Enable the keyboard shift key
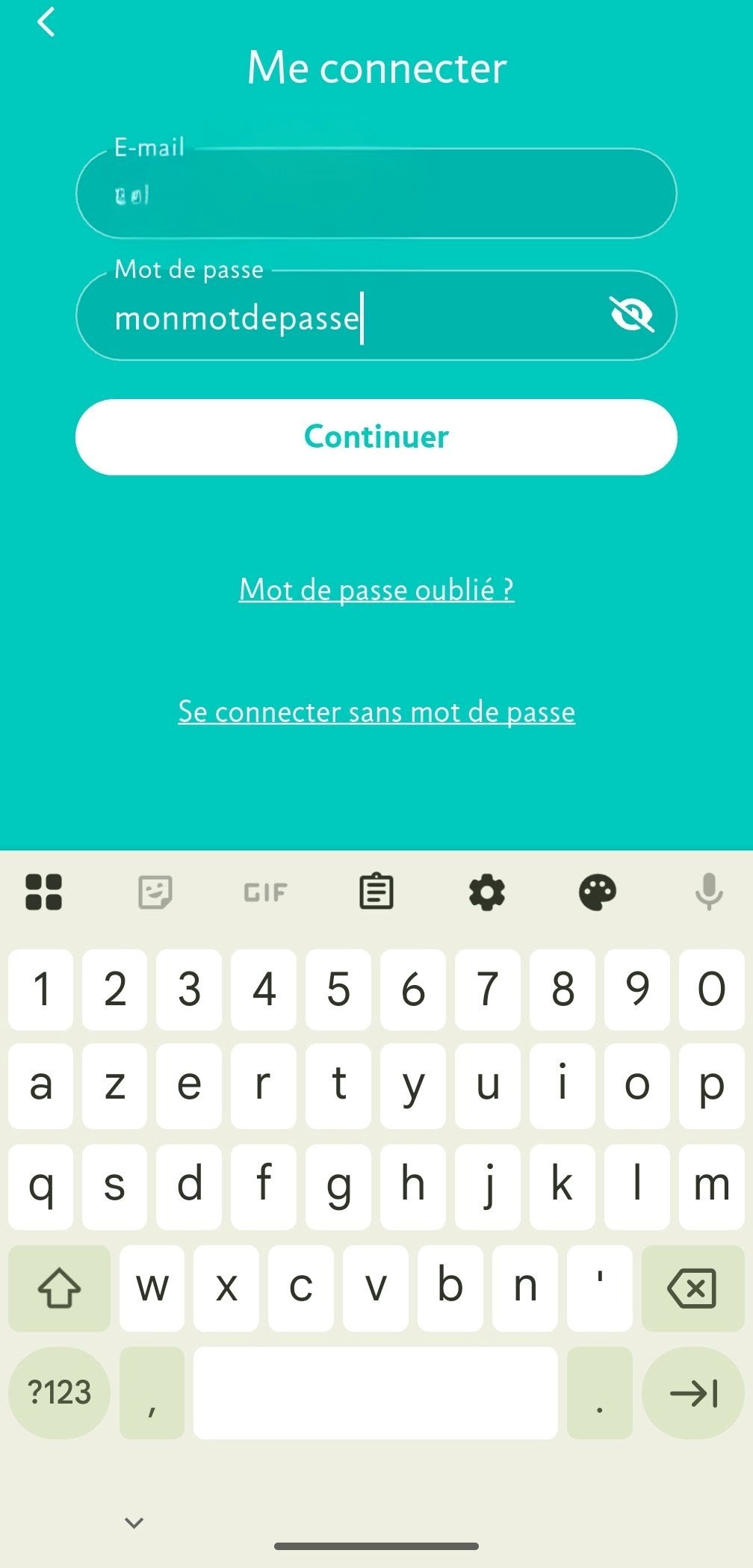 59,1288
